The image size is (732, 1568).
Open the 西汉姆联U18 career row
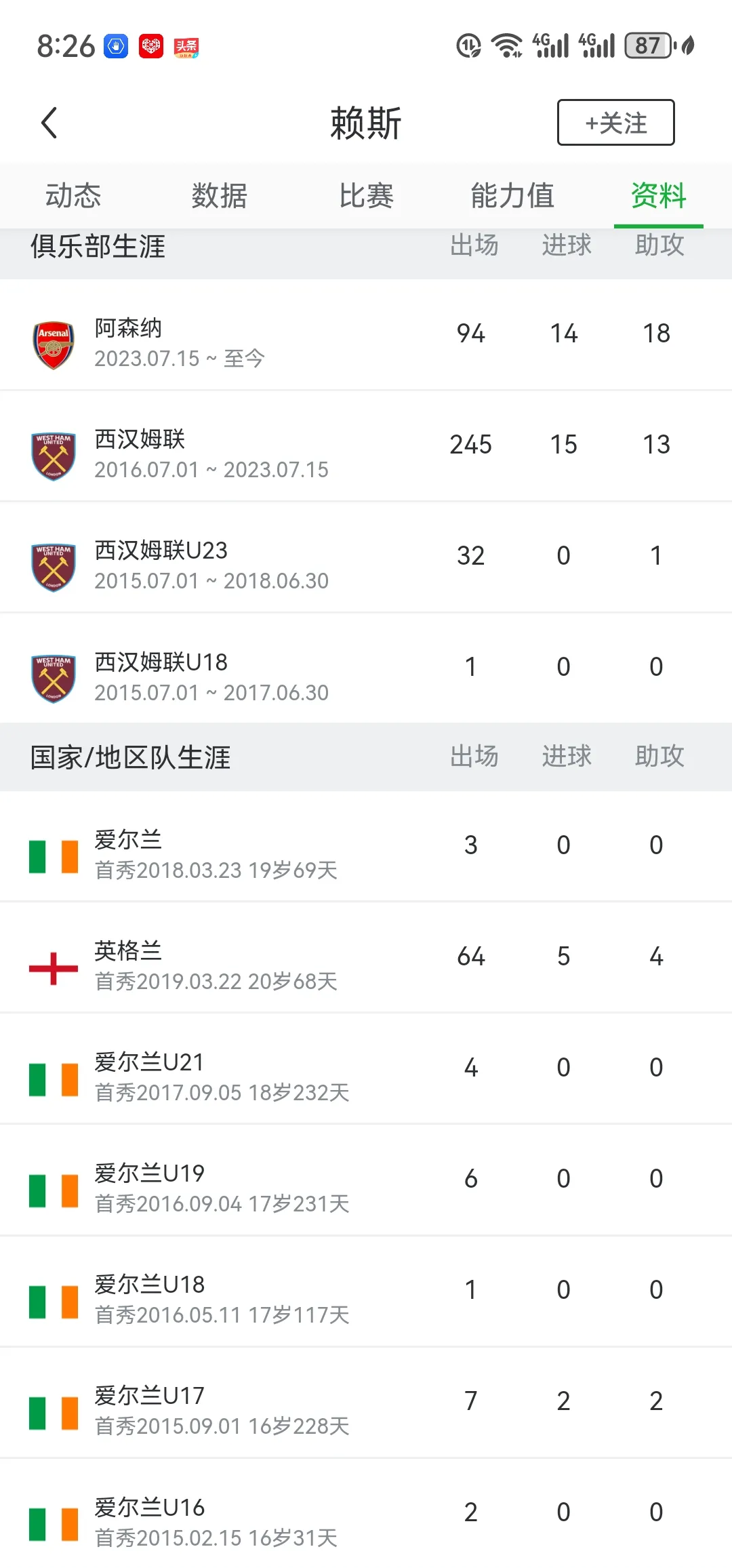click(366, 669)
